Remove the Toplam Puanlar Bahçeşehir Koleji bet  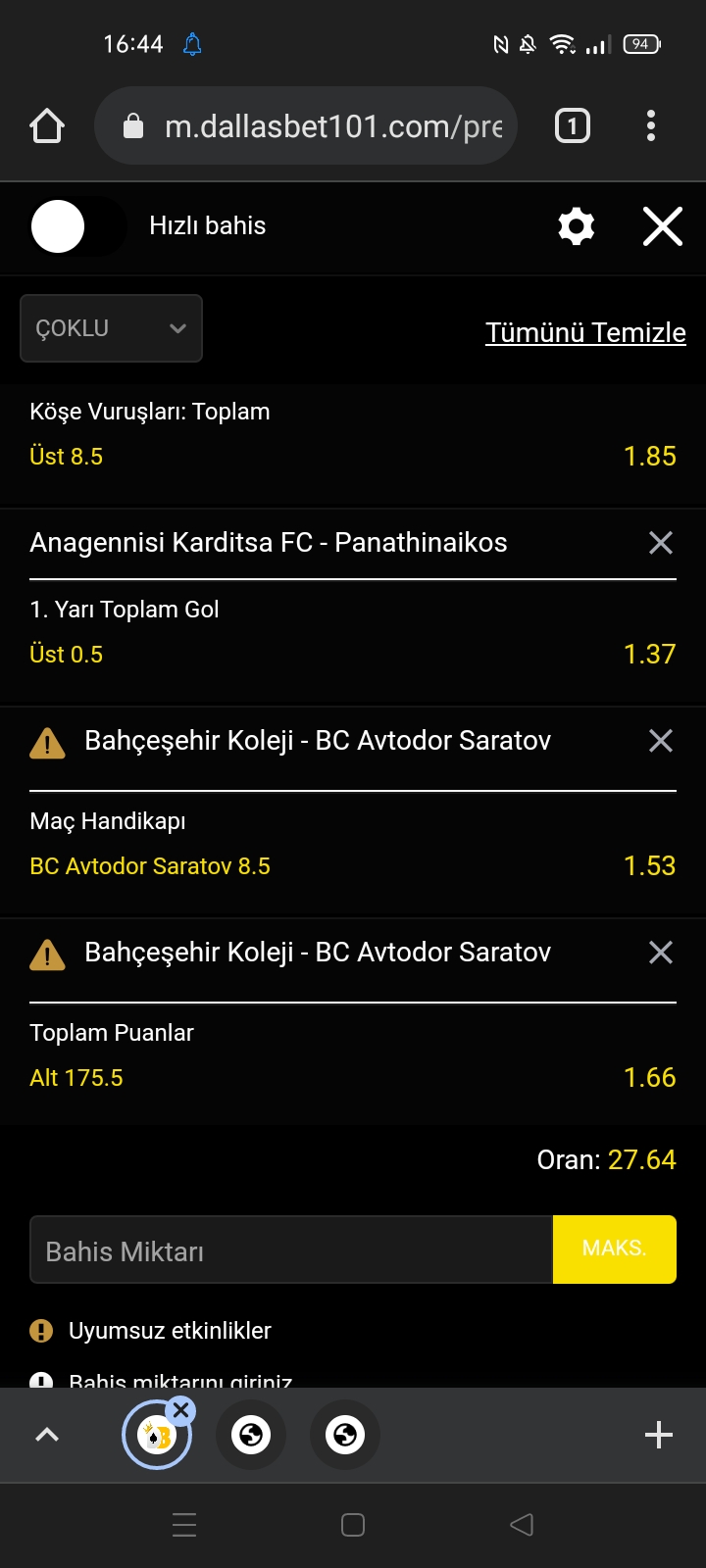point(661,953)
